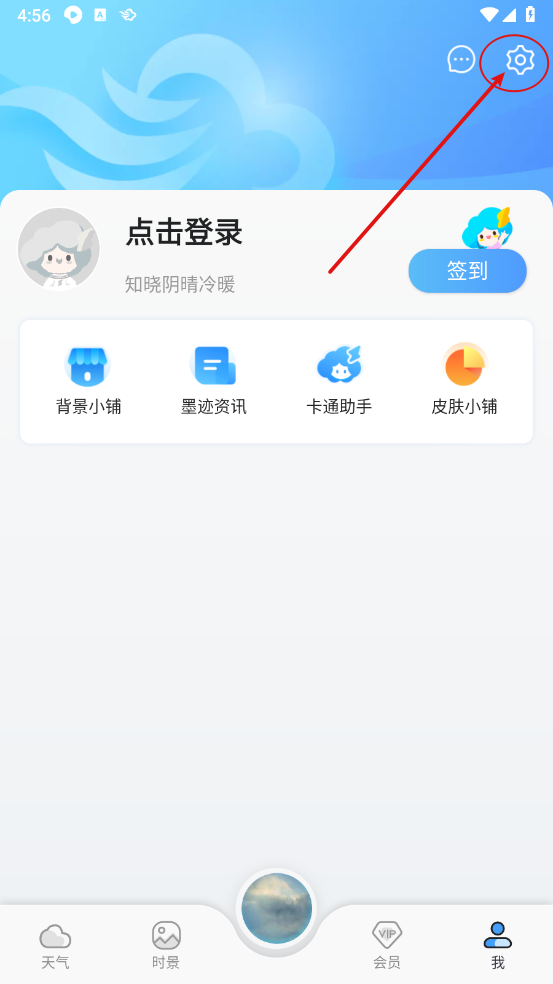Screen dimensions: 553x984
Task: Open the settings gear icon
Action: point(520,61)
